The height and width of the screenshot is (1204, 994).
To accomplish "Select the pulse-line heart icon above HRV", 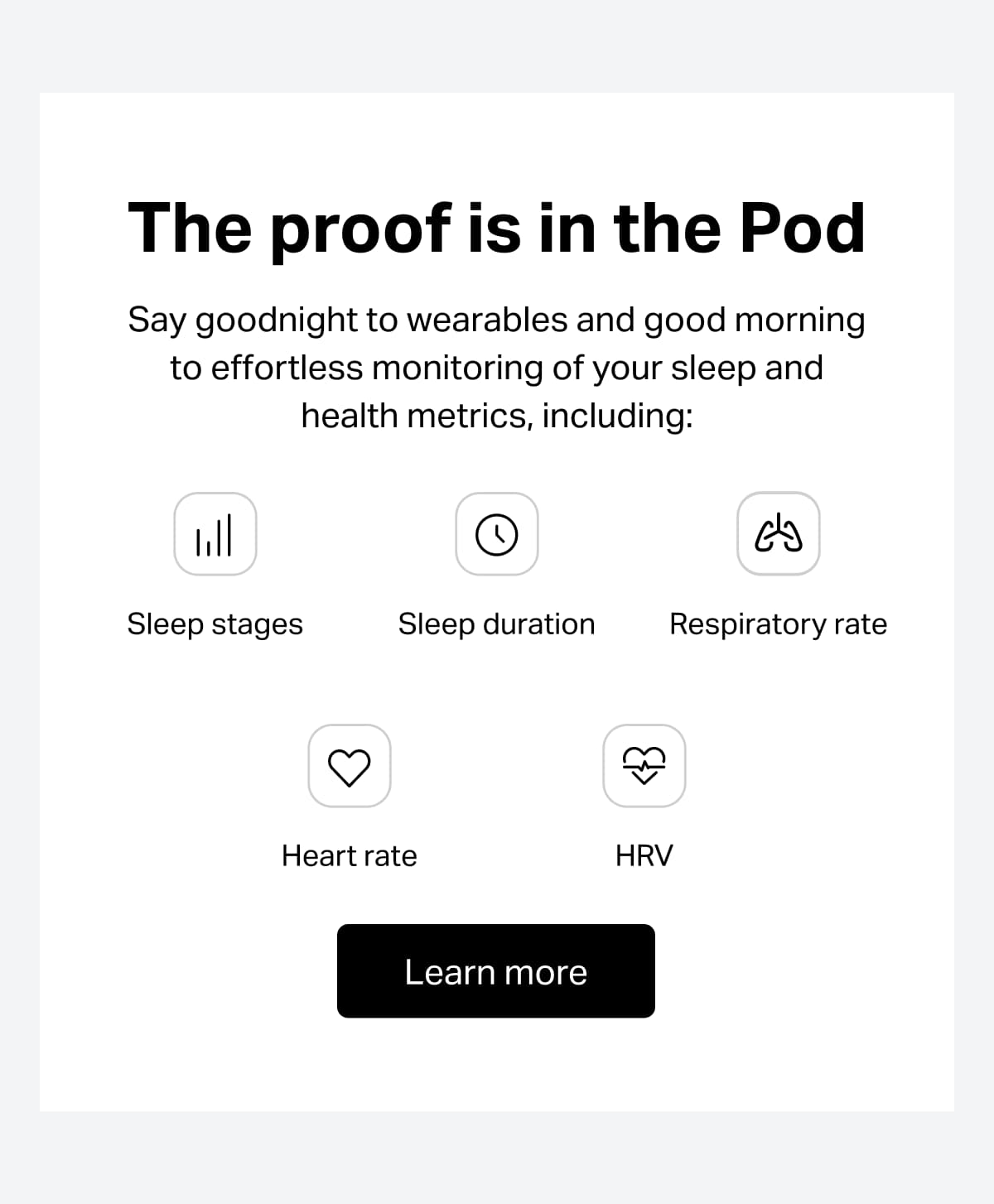I will (644, 766).
